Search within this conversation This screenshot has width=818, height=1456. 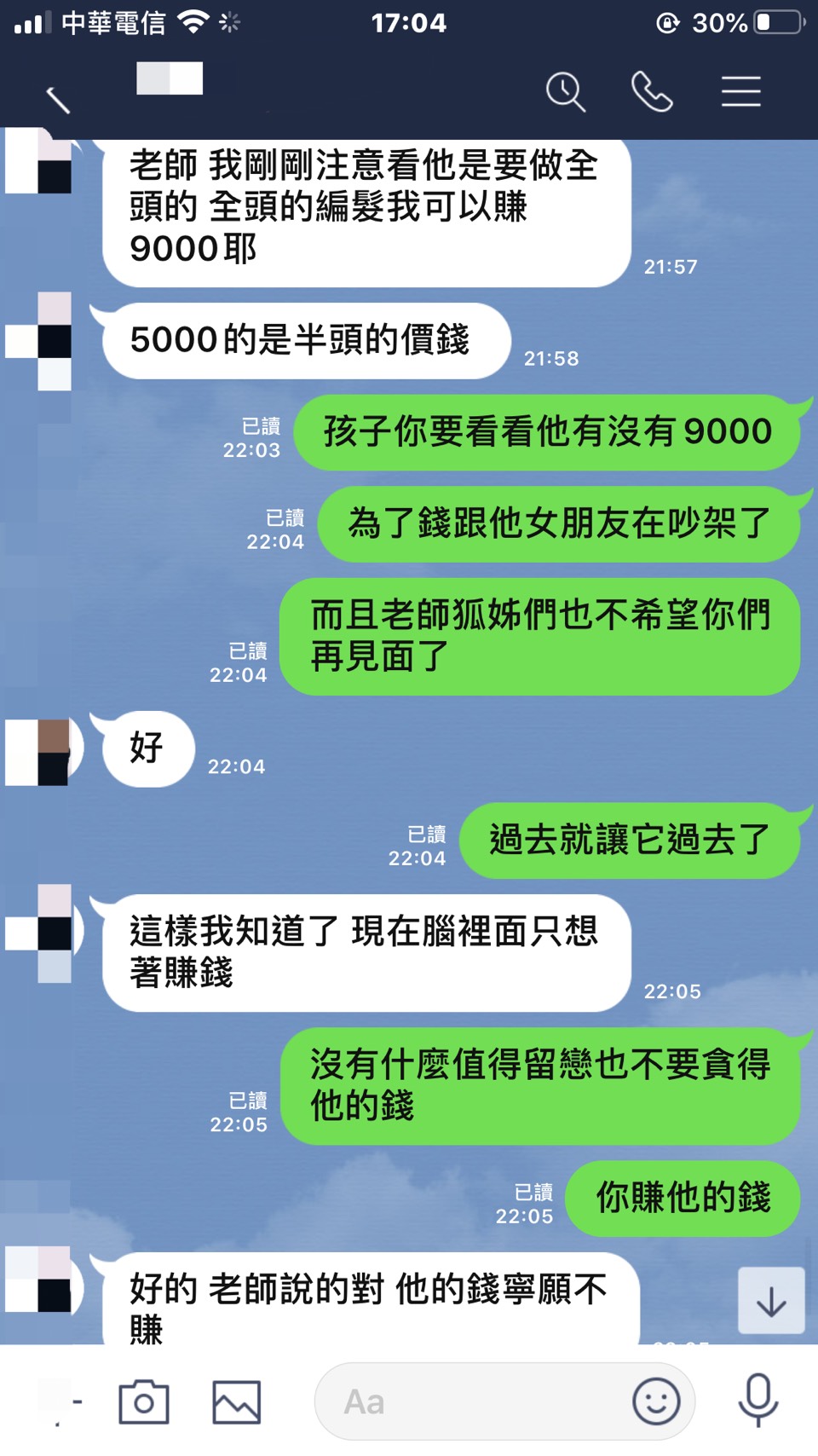tap(565, 92)
